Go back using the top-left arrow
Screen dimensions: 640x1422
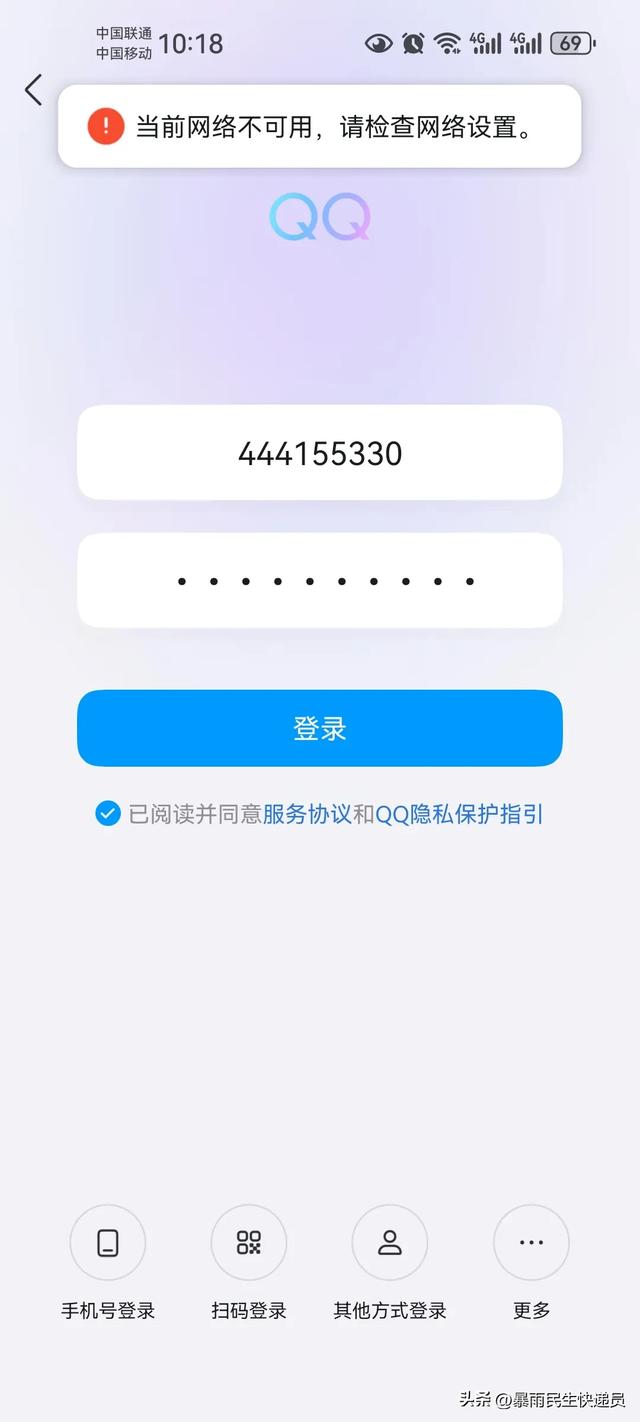pyautogui.click(x=33, y=90)
